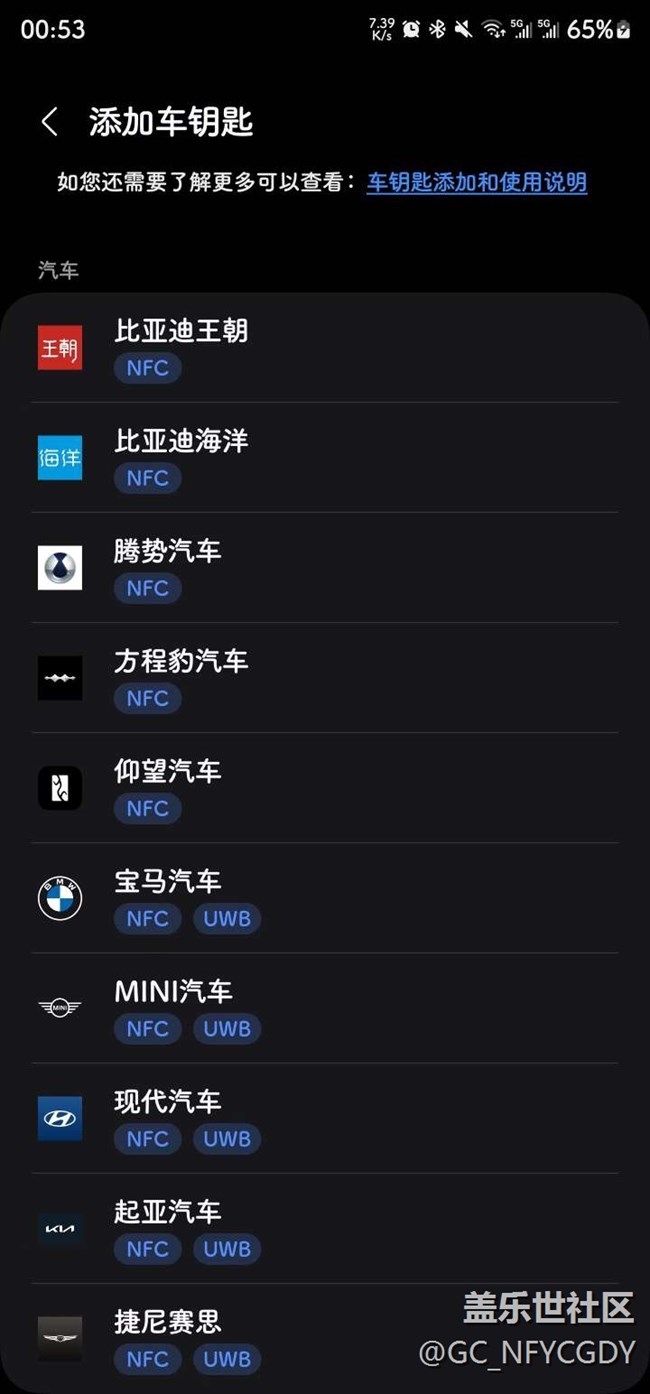The image size is (650, 1394).
Task: Choose 现代汽车 brand
Action: (325, 1118)
